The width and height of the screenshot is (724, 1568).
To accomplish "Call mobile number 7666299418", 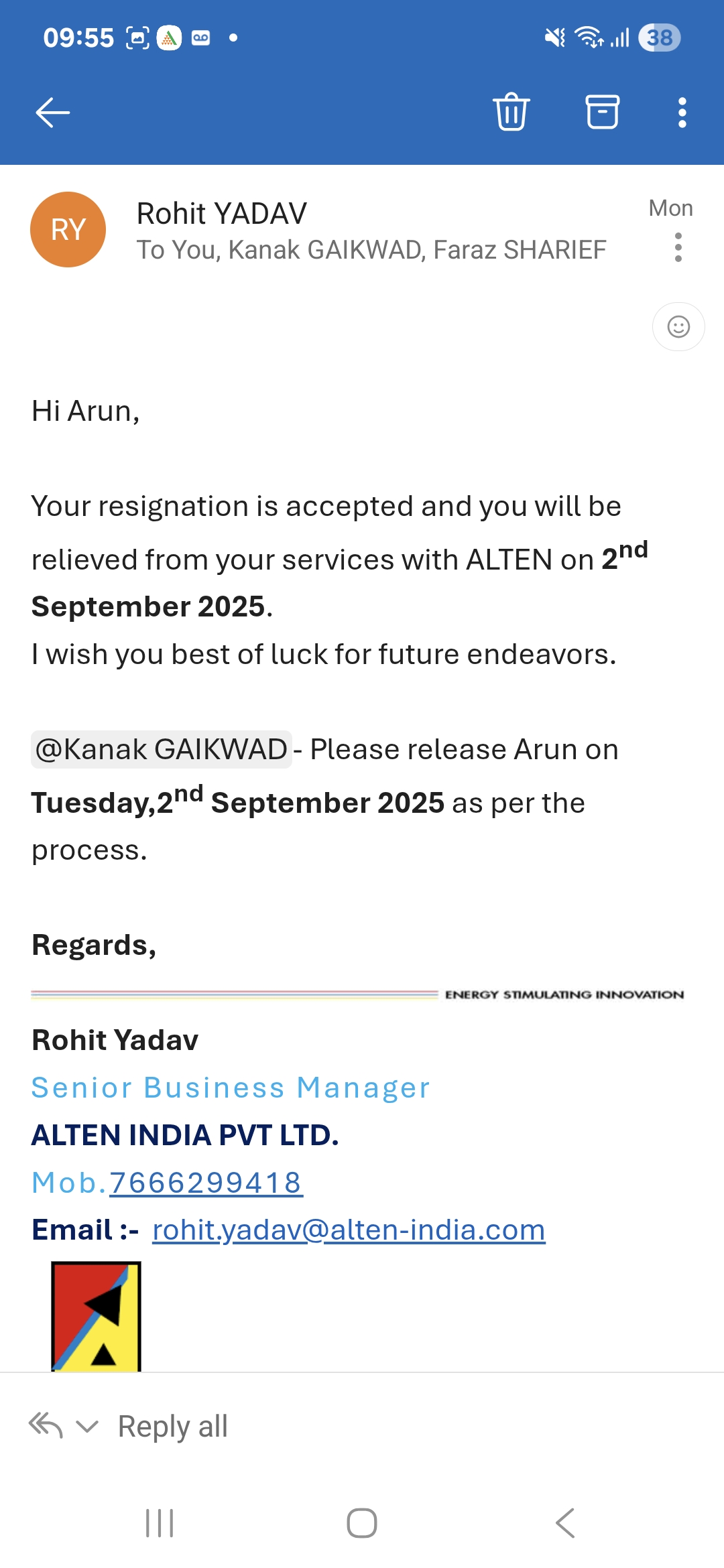I will (x=206, y=1183).
